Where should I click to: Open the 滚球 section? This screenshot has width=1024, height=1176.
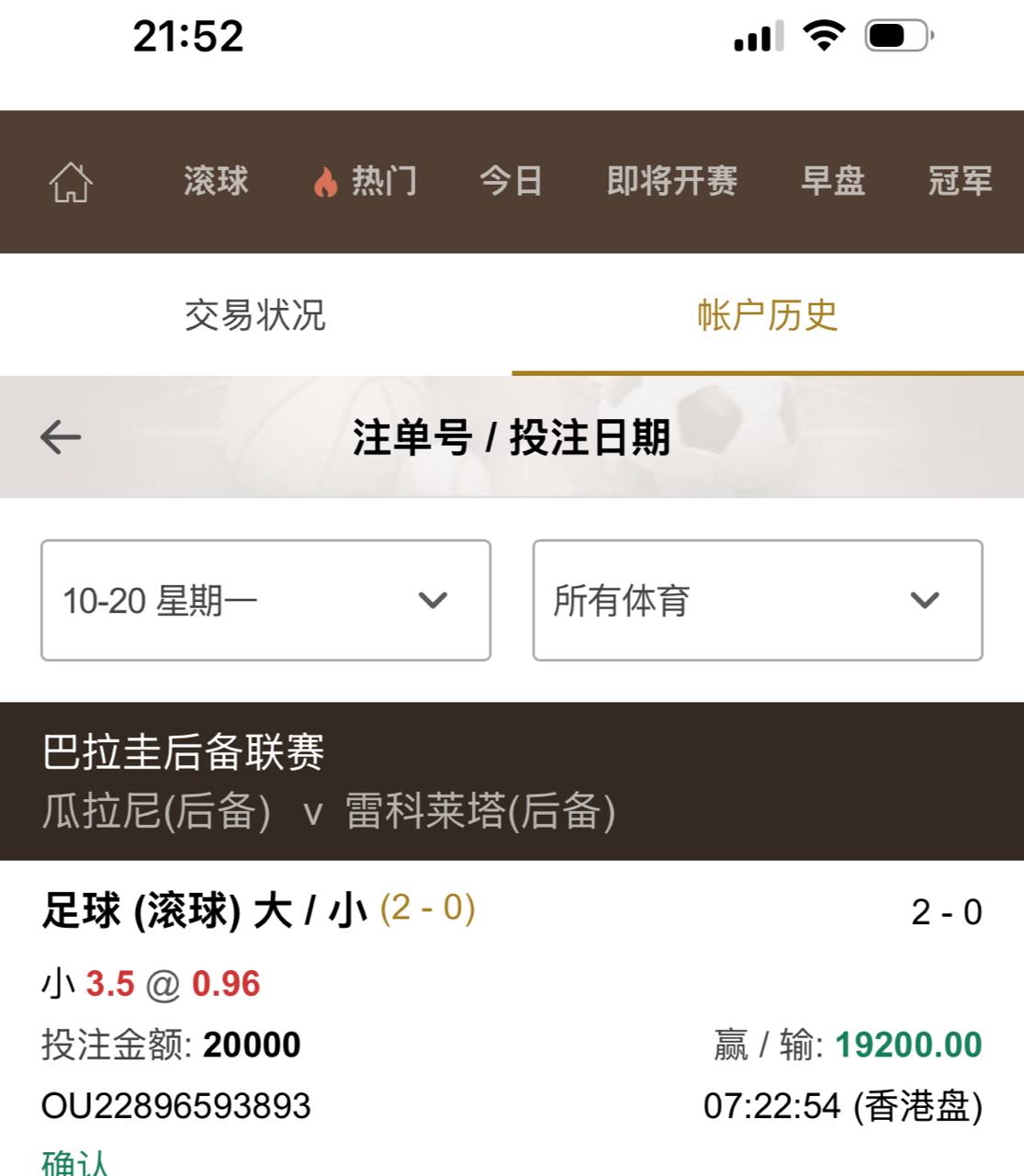click(x=216, y=182)
